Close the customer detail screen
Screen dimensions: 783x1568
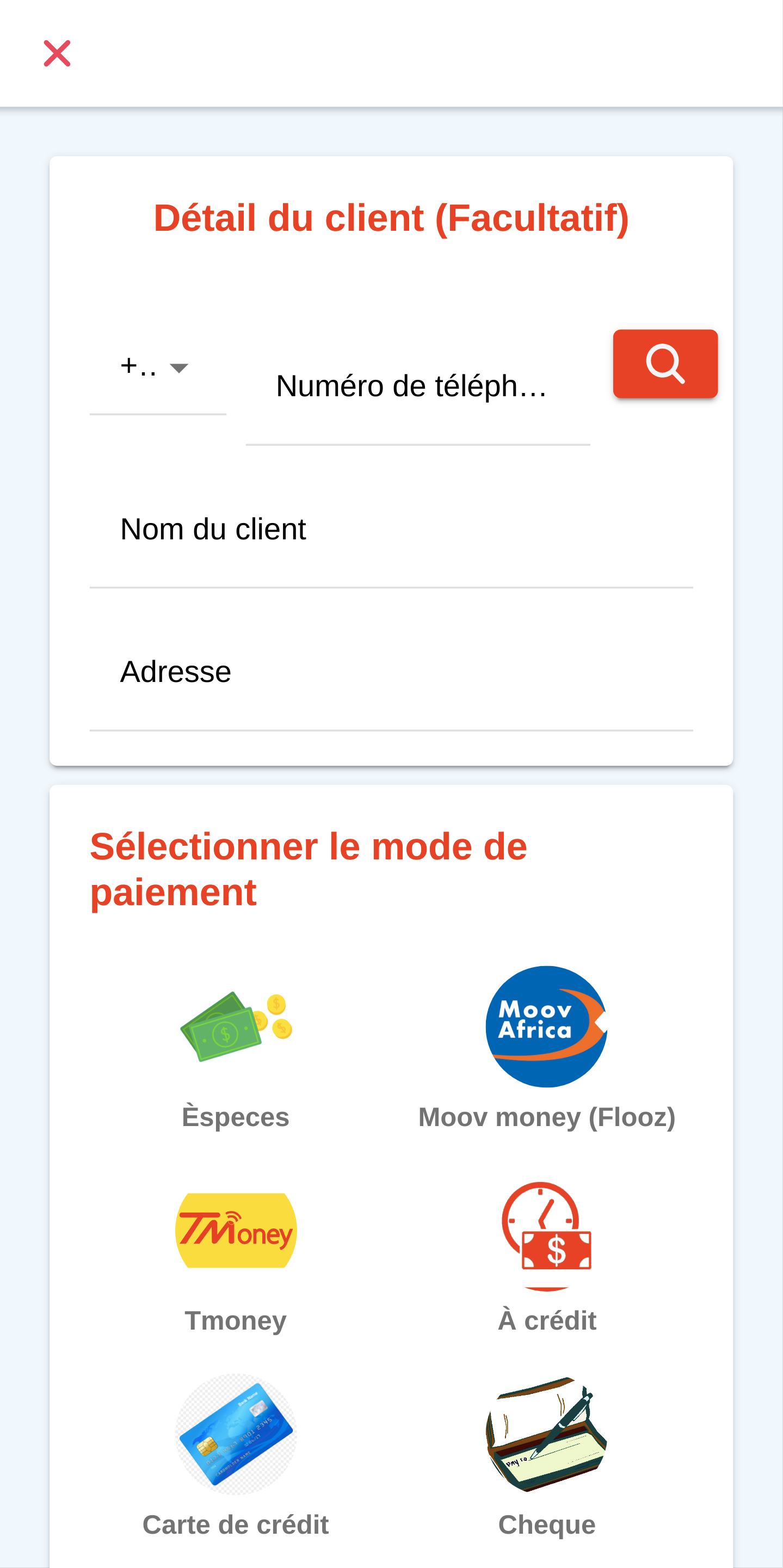coord(57,53)
